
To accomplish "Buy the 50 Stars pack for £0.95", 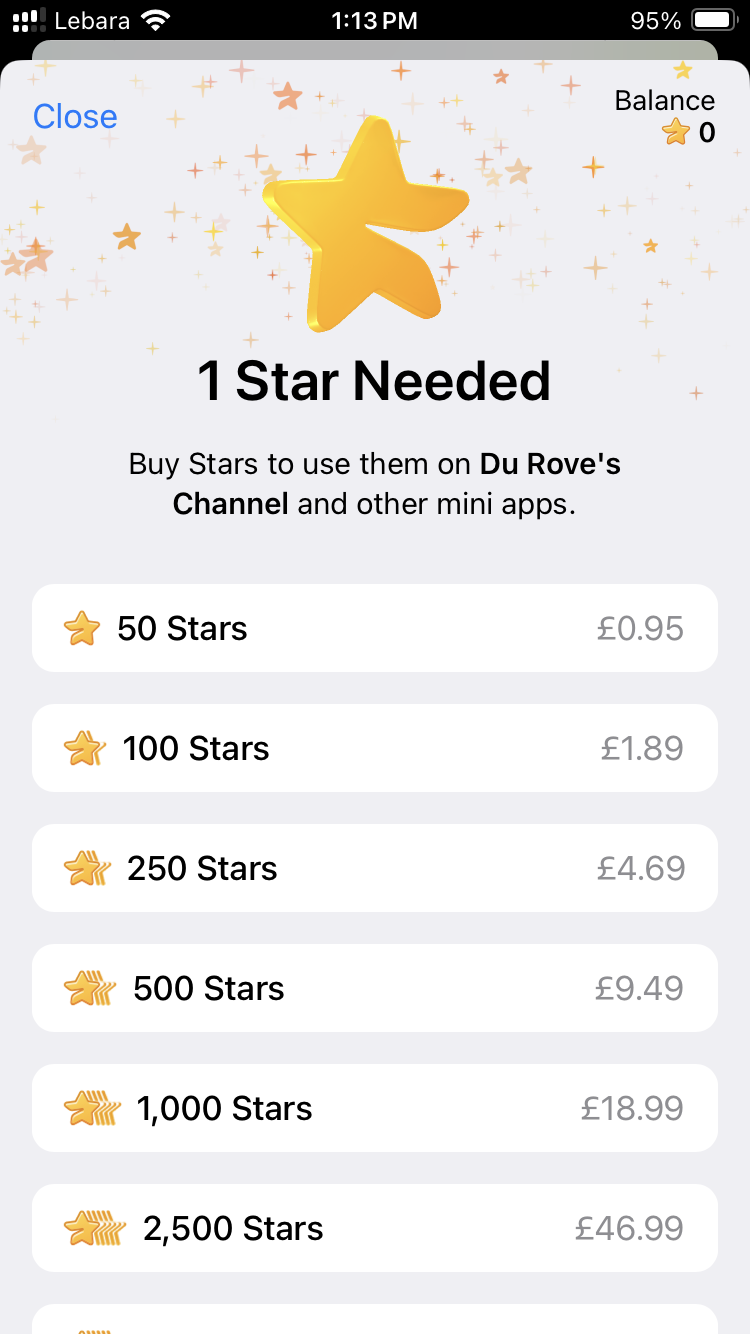I will 375,628.
